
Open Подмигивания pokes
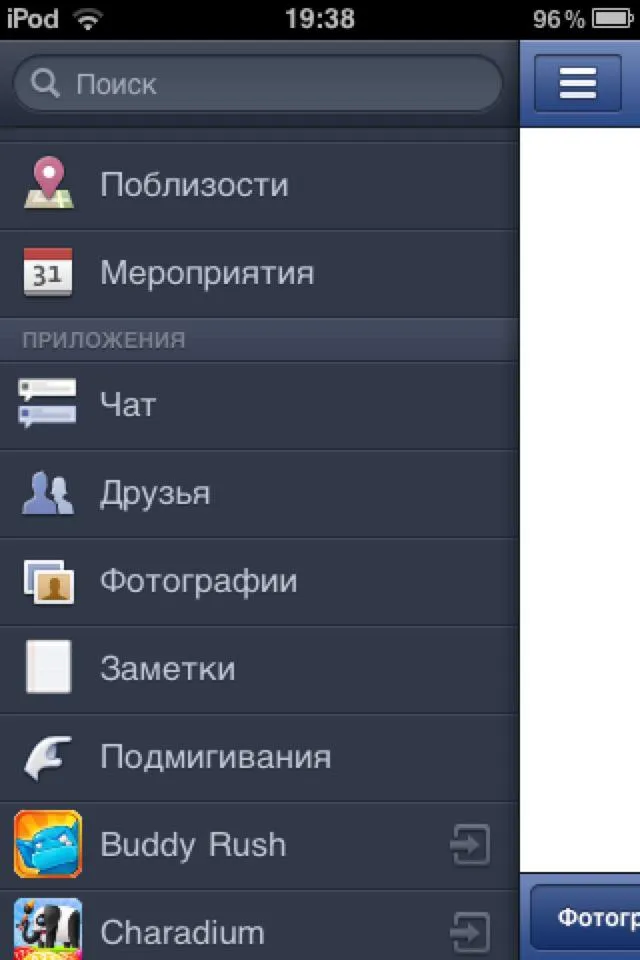click(x=258, y=757)
